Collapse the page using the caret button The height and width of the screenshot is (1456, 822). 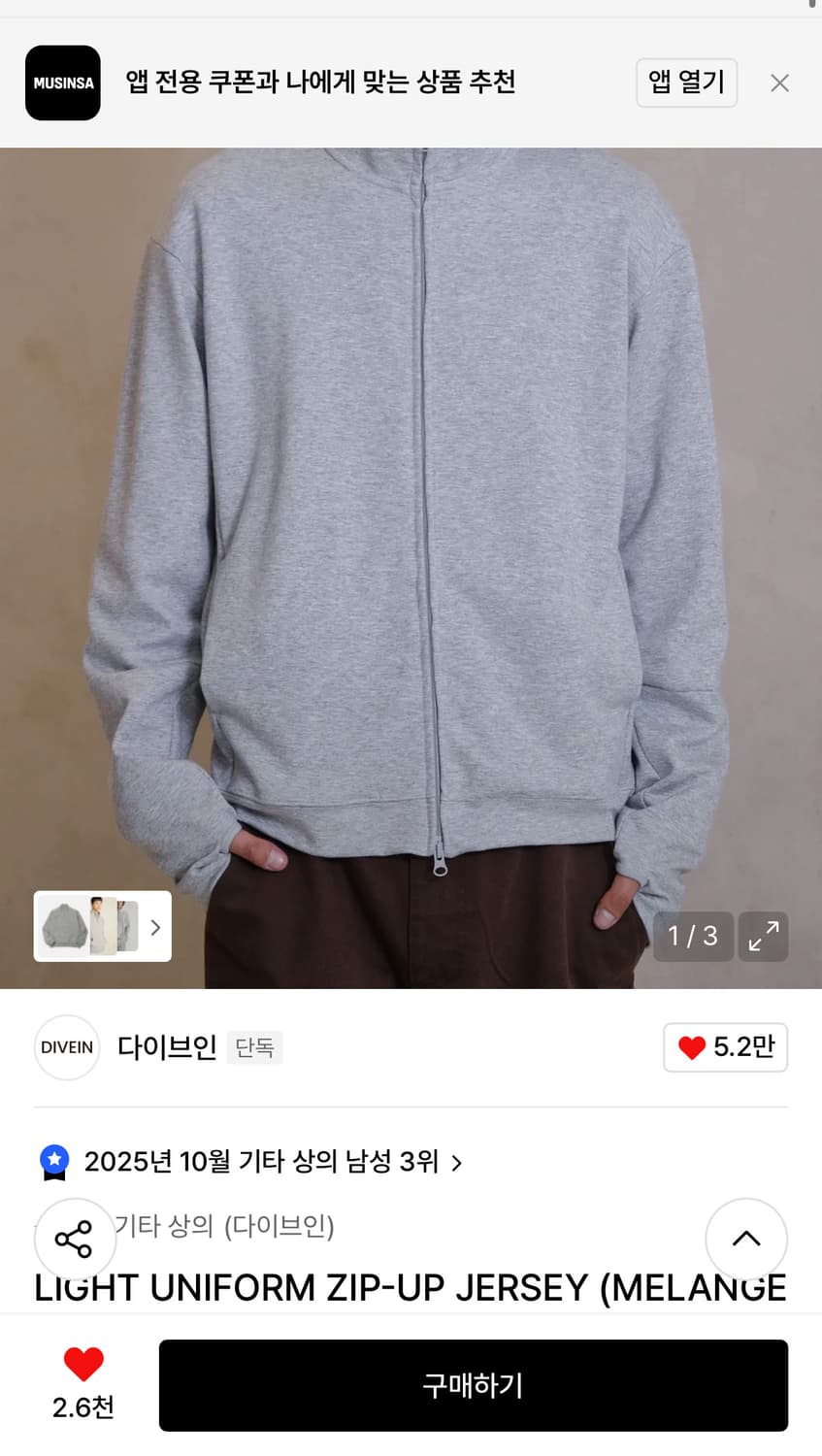pyautogui.click(x=746, y=1239)
